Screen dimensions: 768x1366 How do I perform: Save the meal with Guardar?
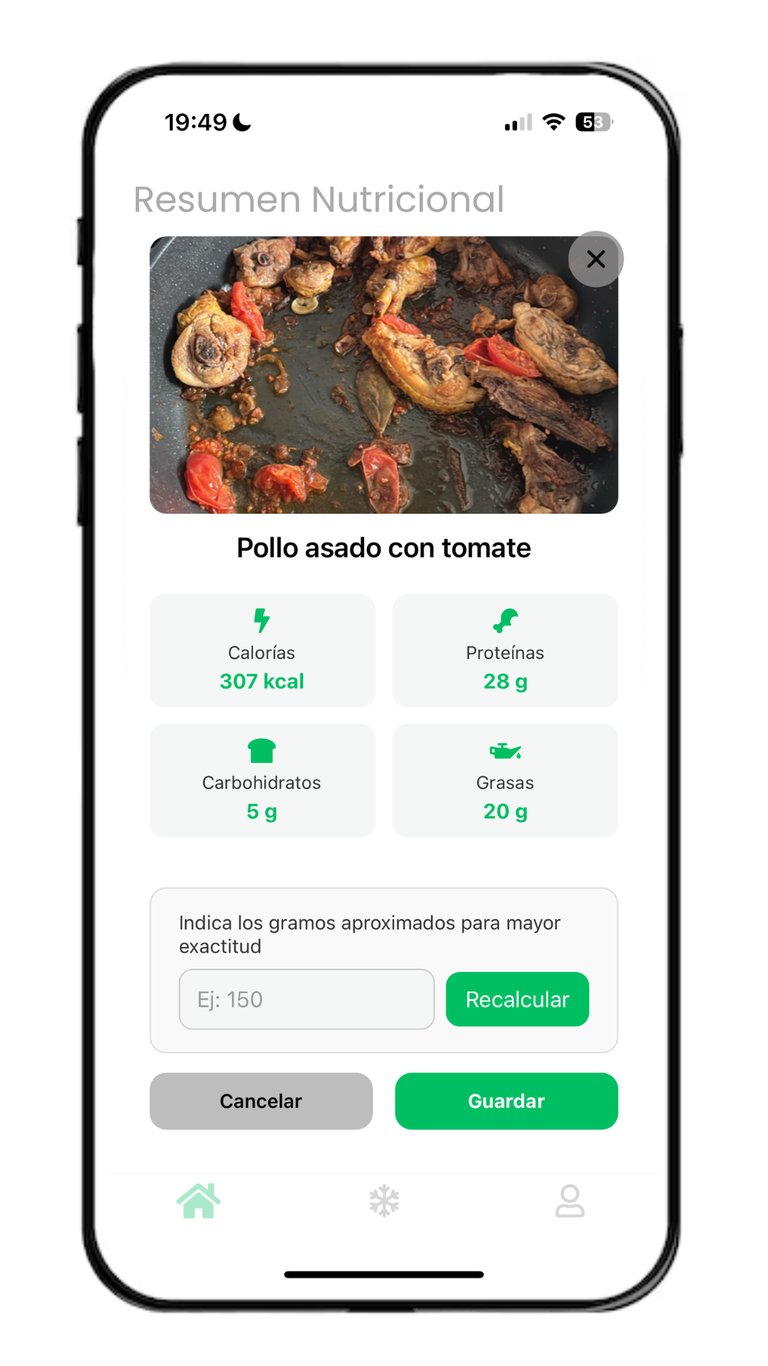click(x=506, y=1101)
